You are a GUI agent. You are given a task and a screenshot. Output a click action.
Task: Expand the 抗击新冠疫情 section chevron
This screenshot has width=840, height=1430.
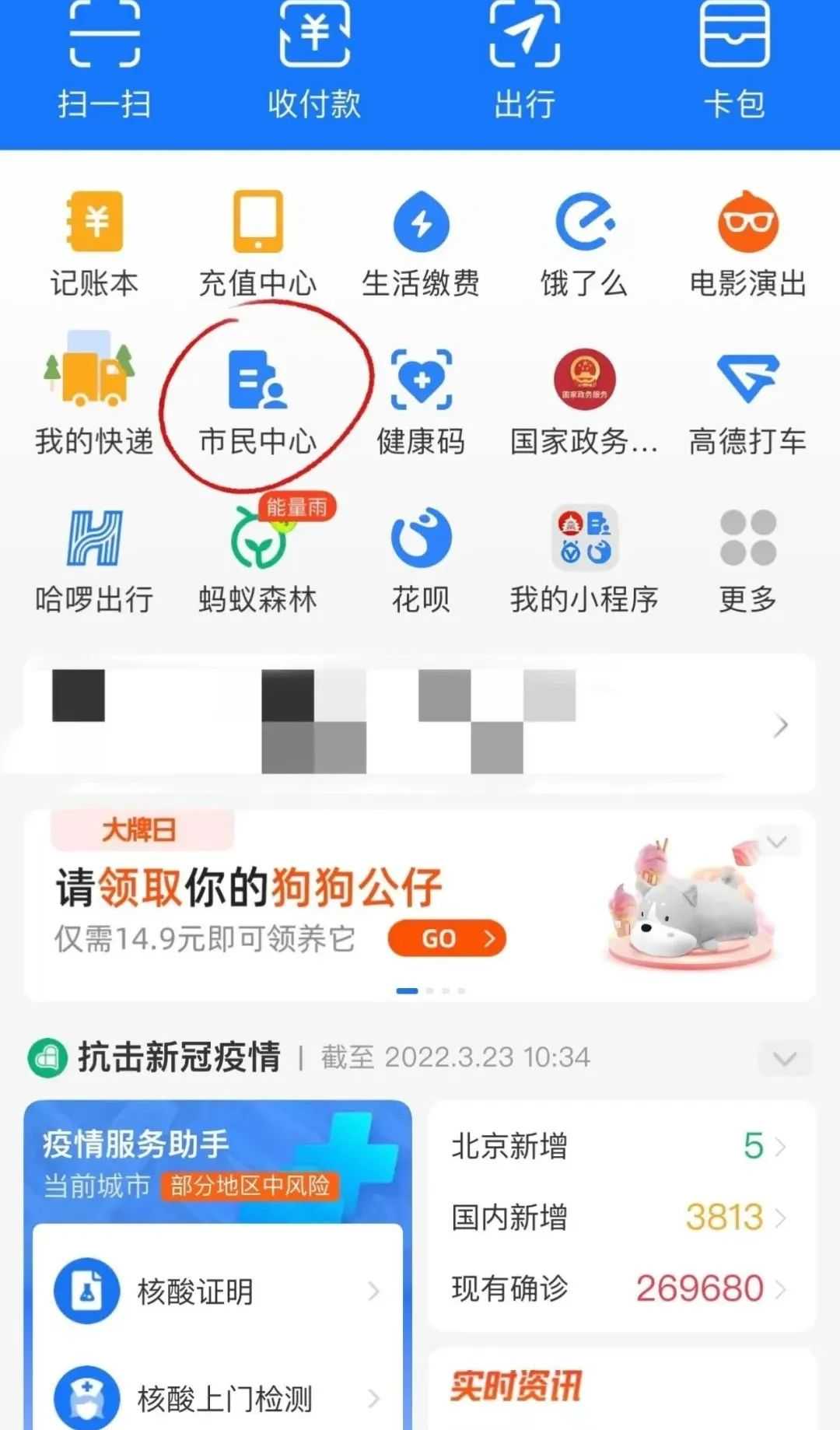tap(785, 1058)
